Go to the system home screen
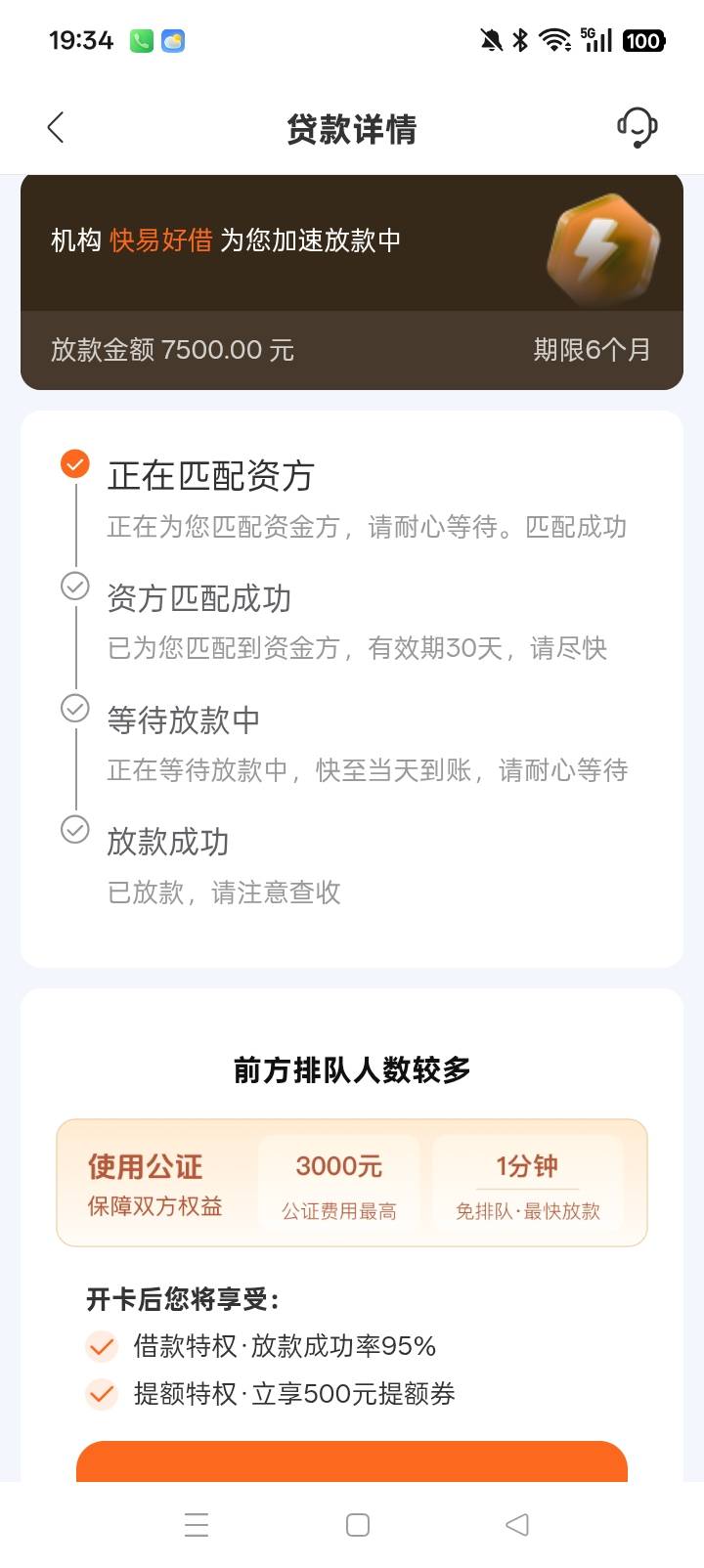704x1568 pixels. pos(358,1525)
